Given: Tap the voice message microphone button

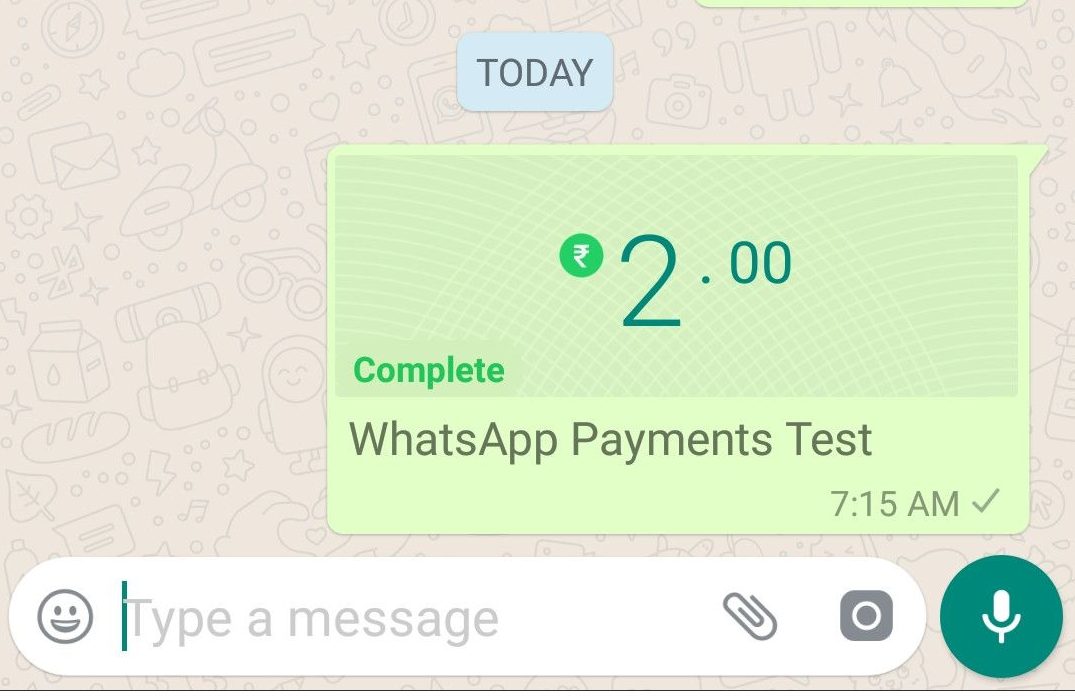Looking at the screenshot, I should (1001, 617).
